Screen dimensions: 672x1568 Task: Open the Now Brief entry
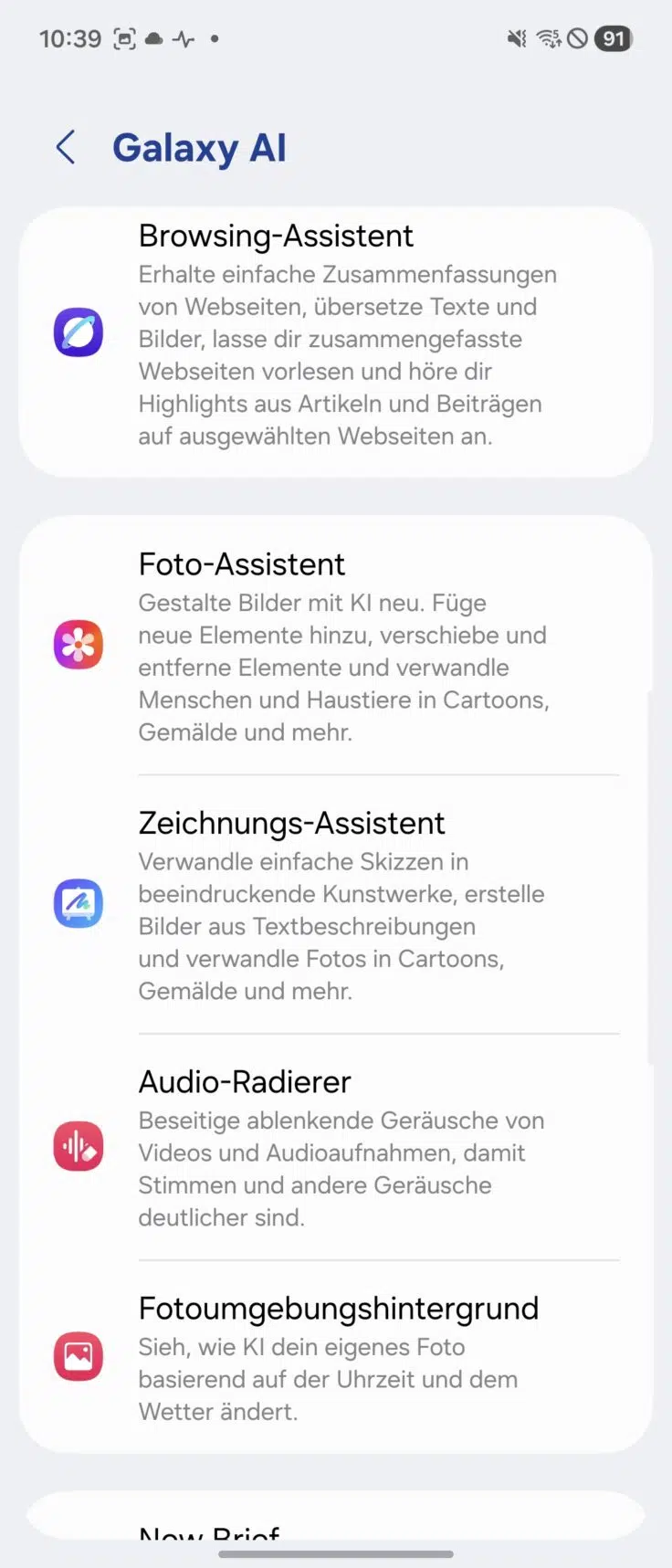click(336, 1525)
